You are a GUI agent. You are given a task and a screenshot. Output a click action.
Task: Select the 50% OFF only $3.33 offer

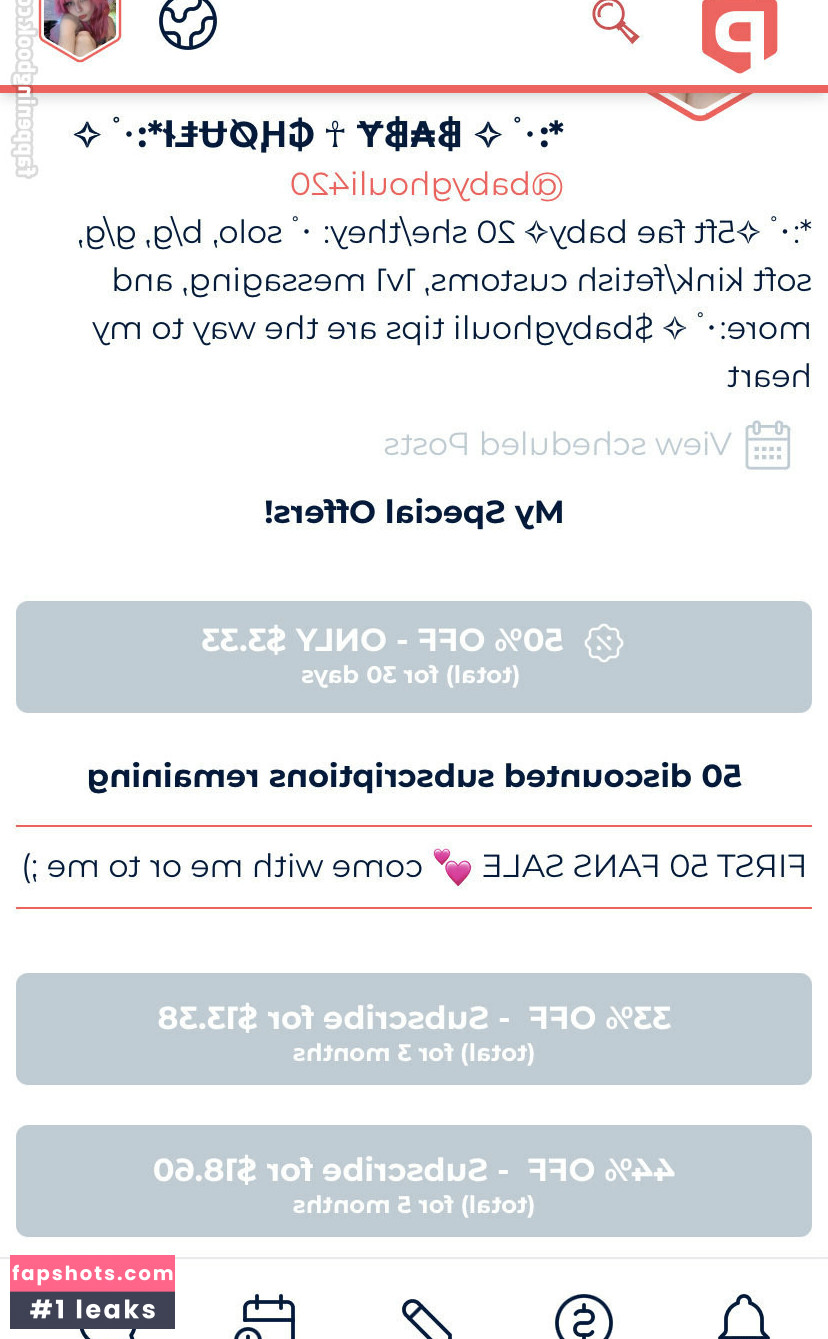pyautogui.click(x=414, y=657)
